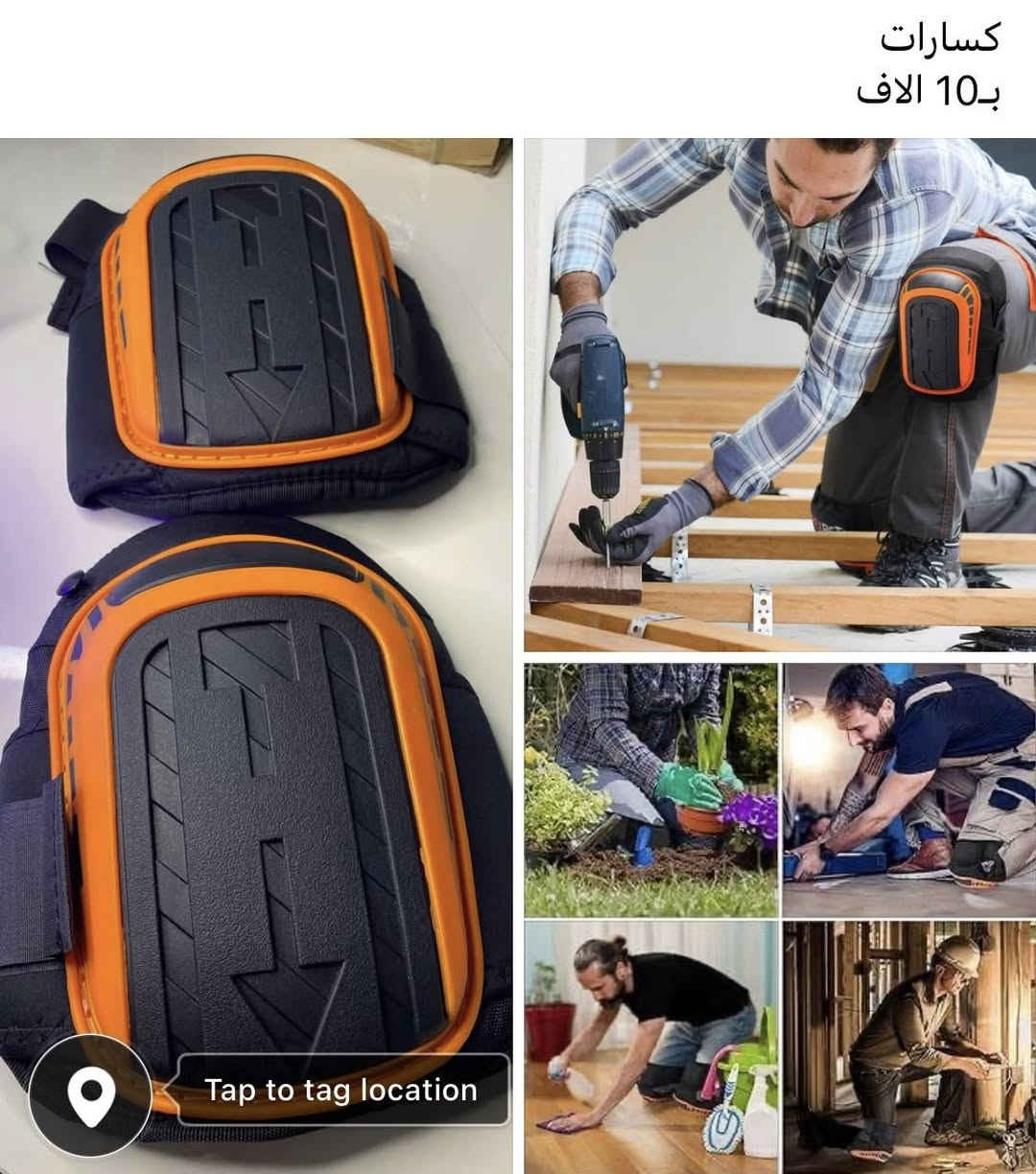Open the photo of worker under bright lamp
Screen dimensions: 1036x1174
908,788
